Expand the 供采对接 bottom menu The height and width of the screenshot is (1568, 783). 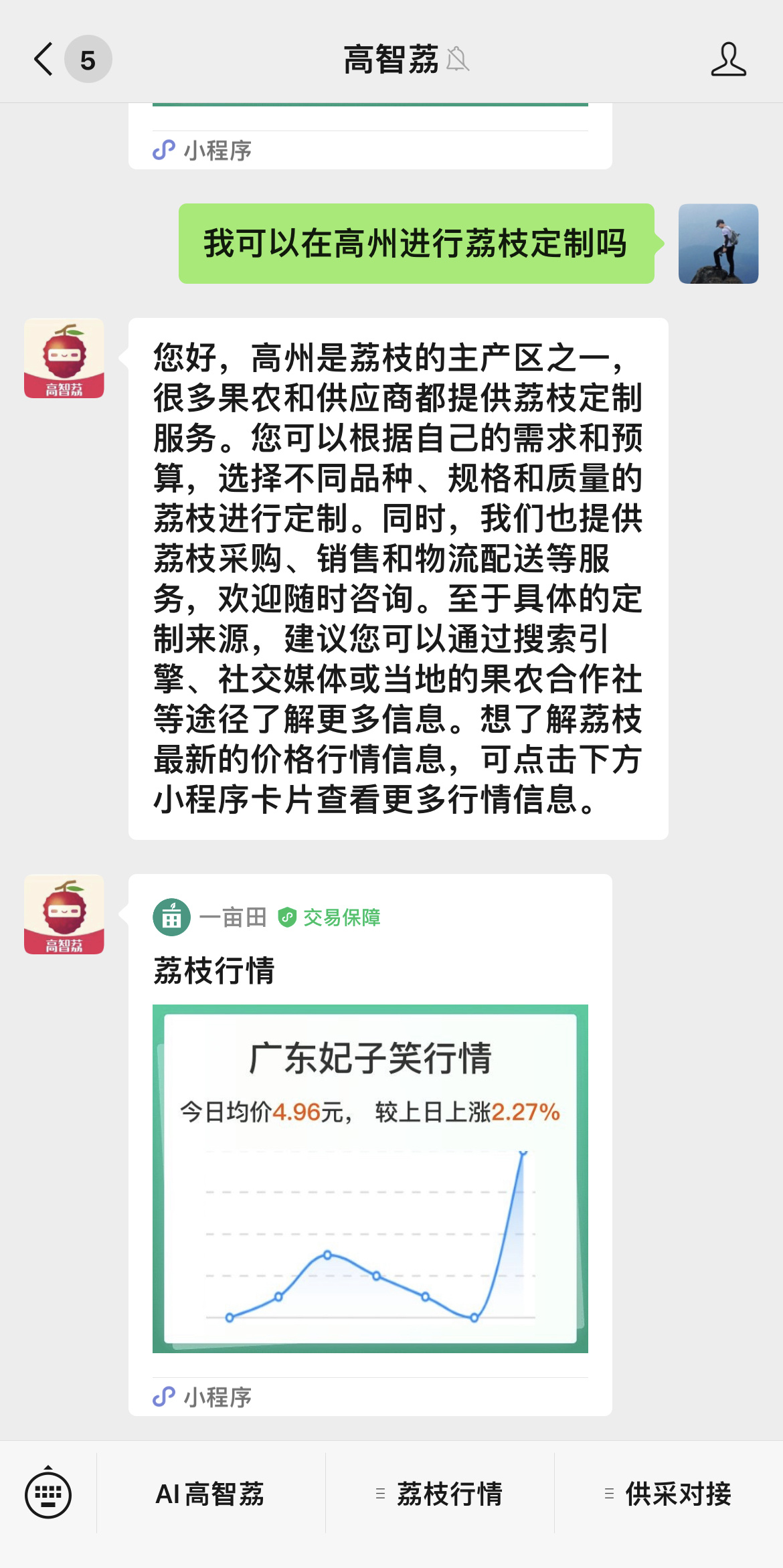click(669, 1494)
